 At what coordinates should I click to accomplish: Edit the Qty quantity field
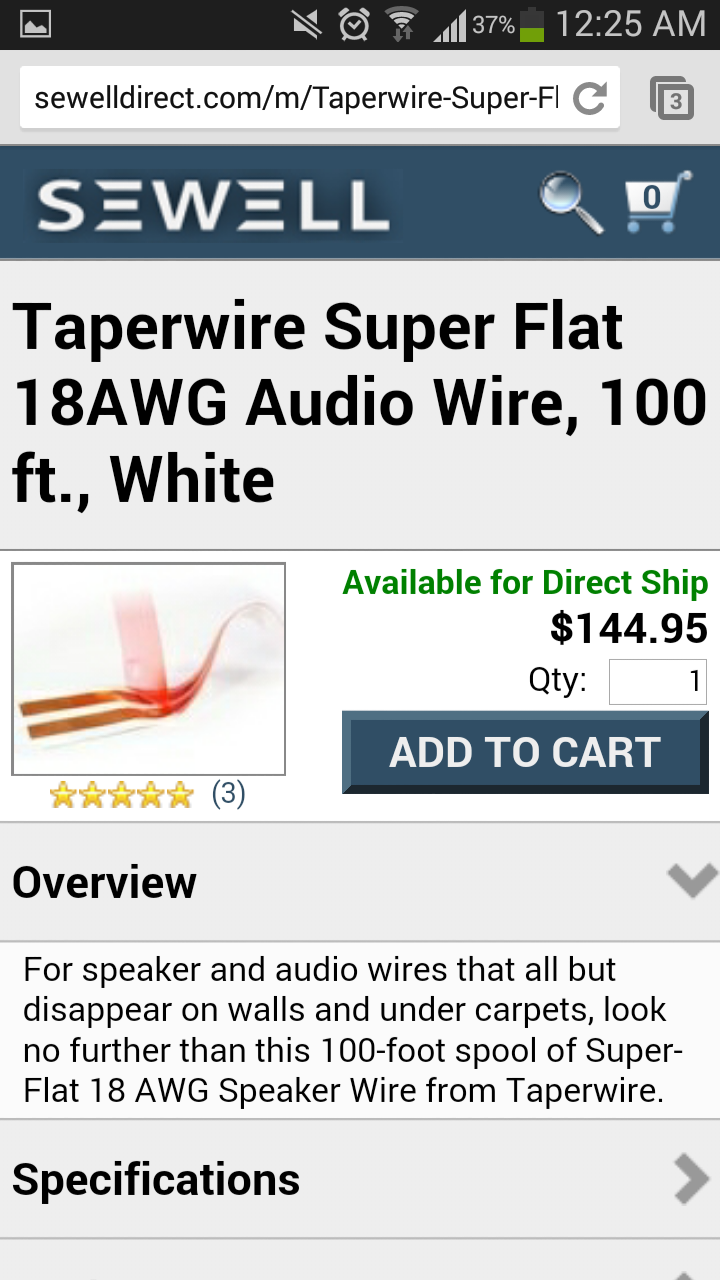click(x=658, y=682)
